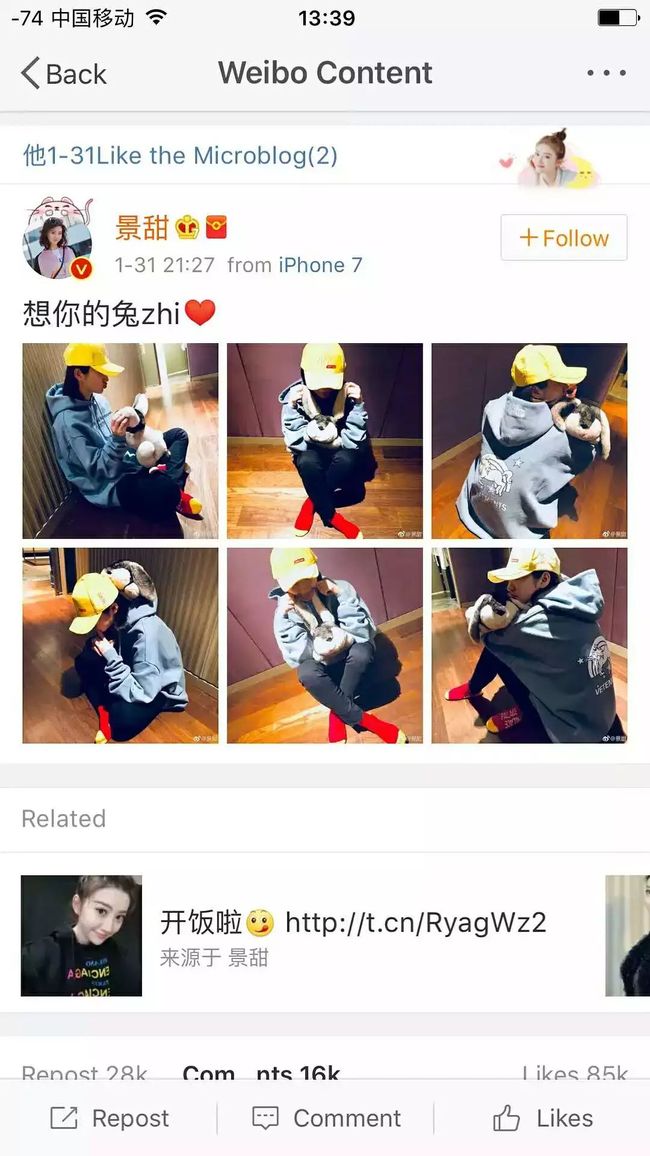Like this post with the thumbs-up button

click(x=542, y=1118)
